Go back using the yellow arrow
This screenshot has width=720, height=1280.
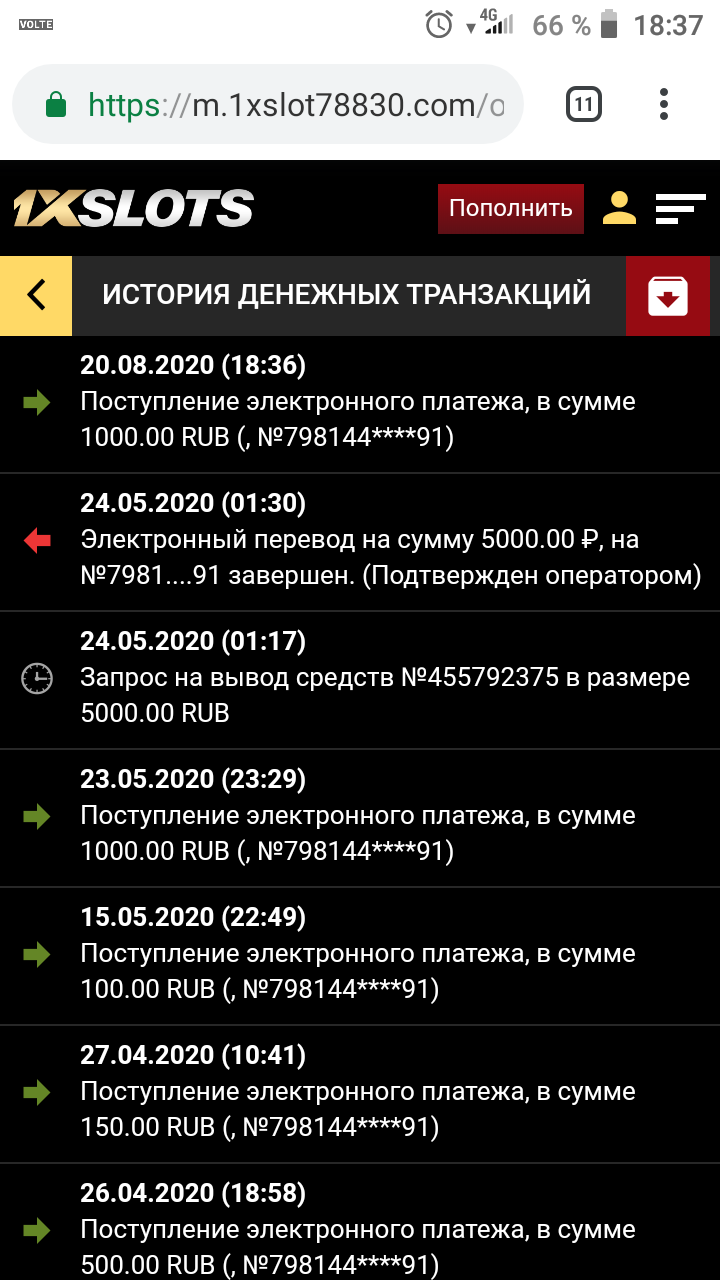pos(36,295)
